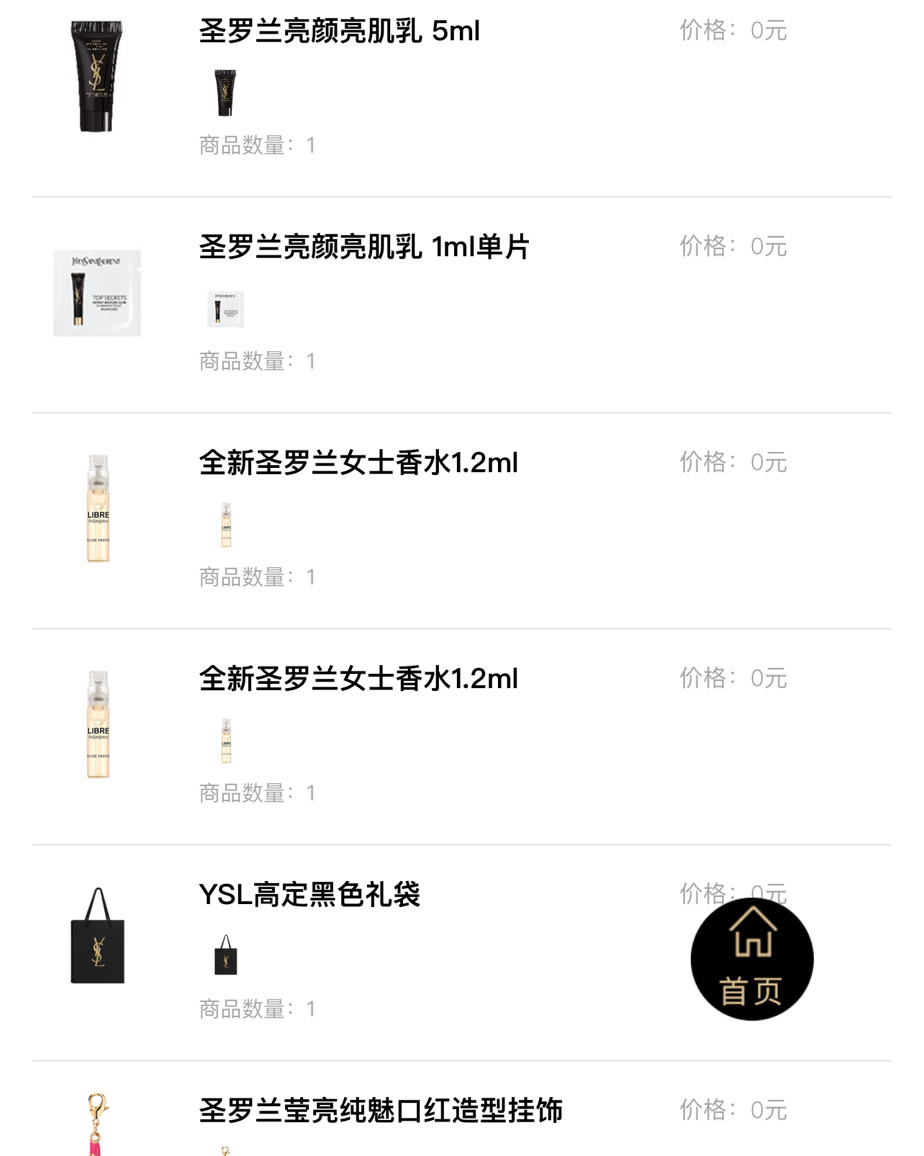Select the 圣罗兰亮颜亮肌乳 1ml单片 title

tap(366, 247)
